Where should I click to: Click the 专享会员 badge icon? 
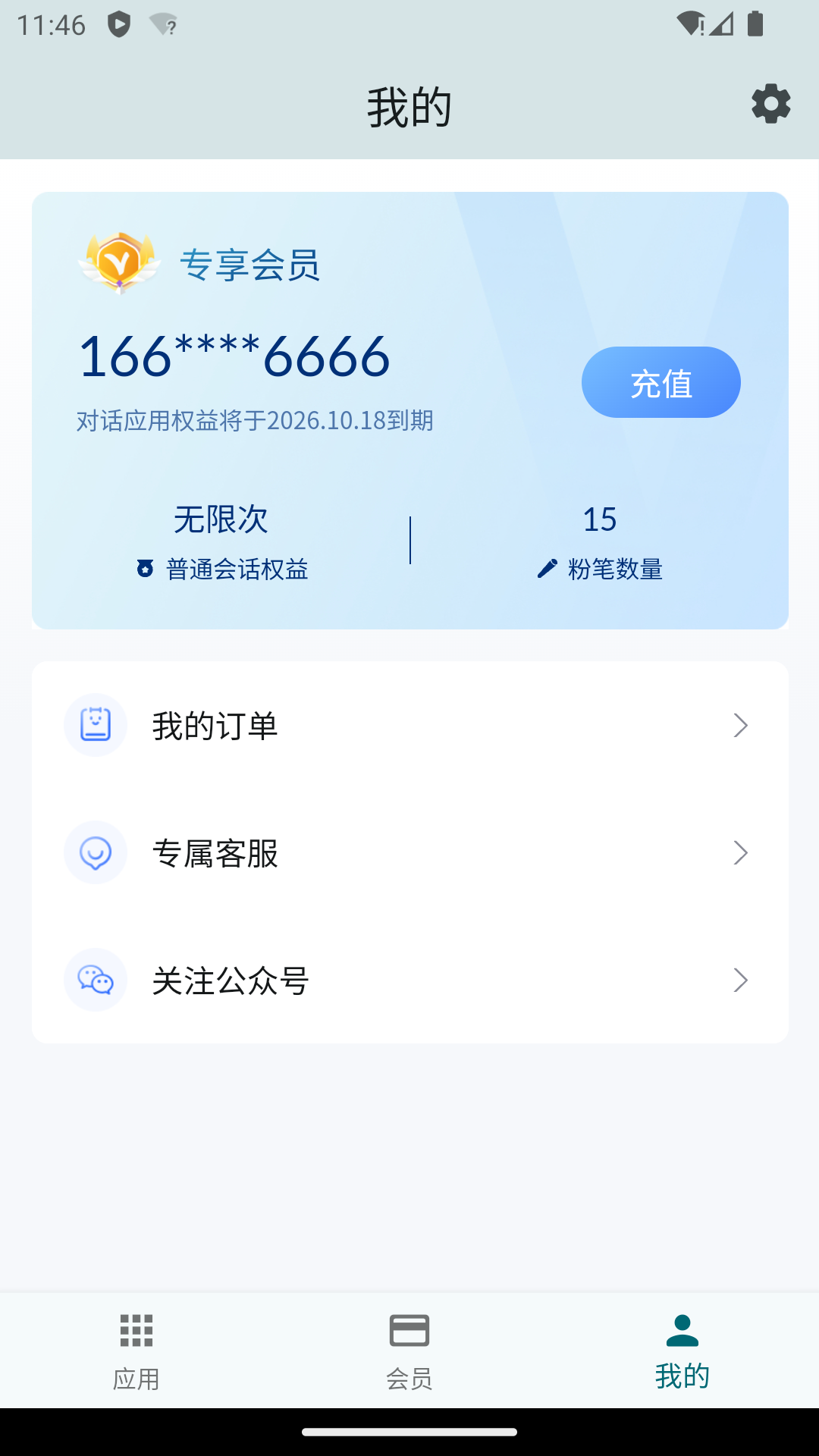pyautogui.click(x=121, y=264)
